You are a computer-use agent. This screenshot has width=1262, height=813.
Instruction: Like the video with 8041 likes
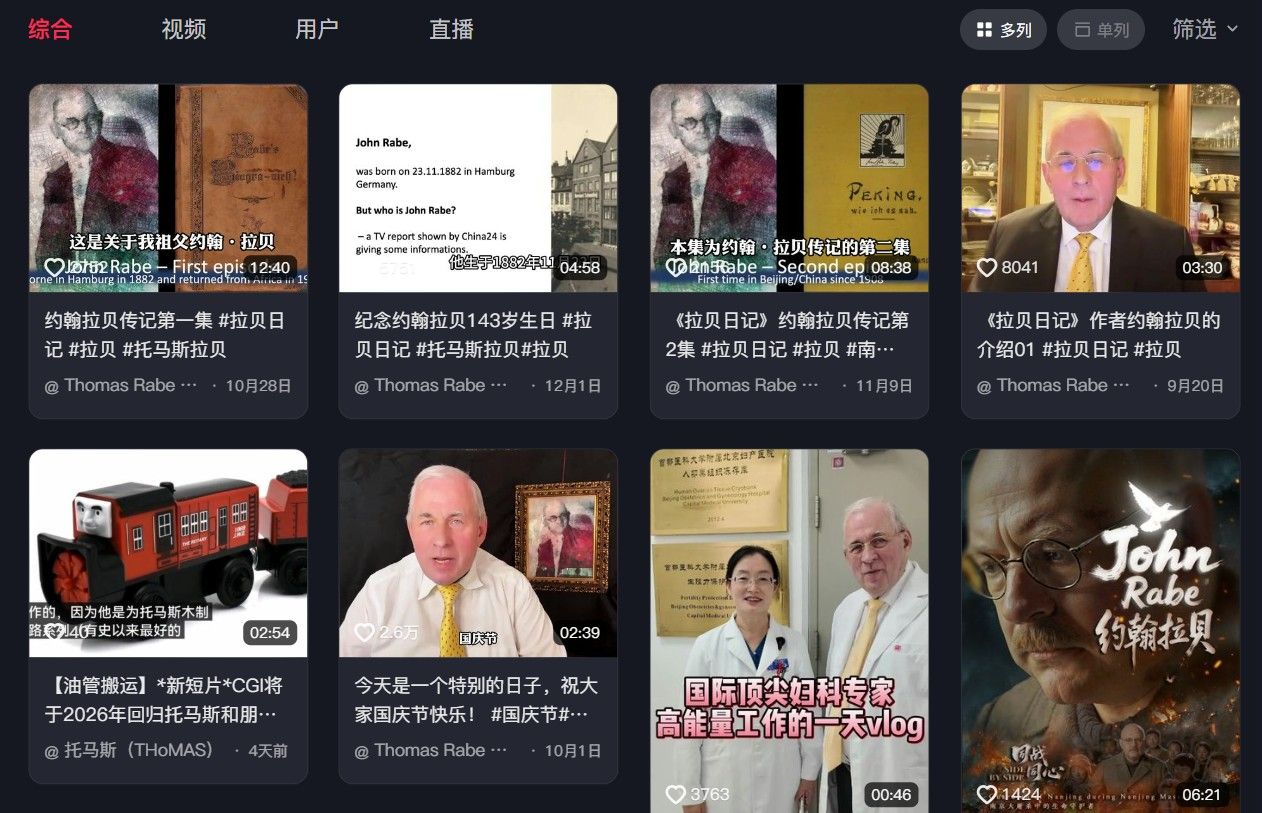tap(987, 268)
